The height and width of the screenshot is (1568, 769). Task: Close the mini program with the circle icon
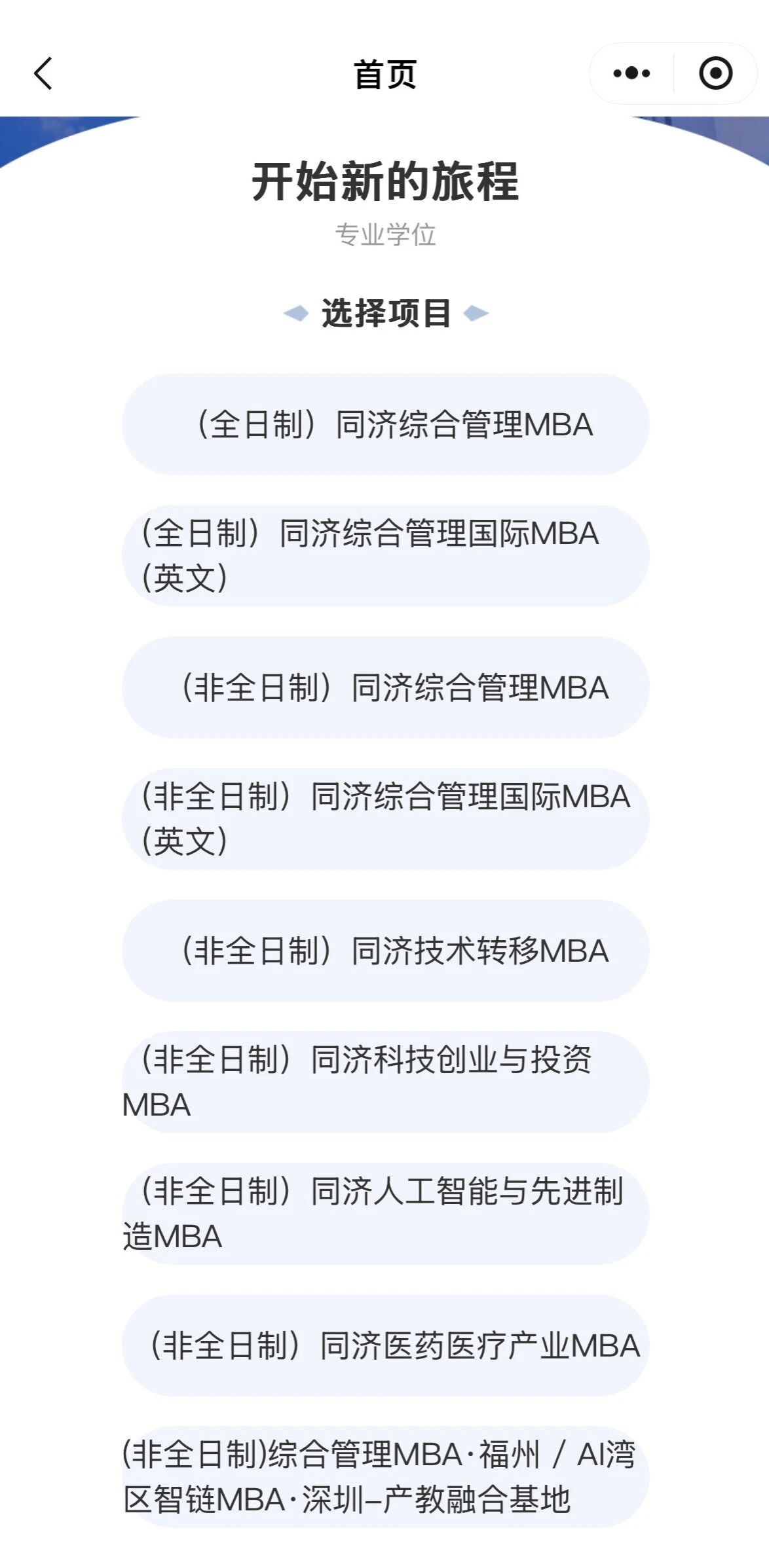tap(715, 73)
